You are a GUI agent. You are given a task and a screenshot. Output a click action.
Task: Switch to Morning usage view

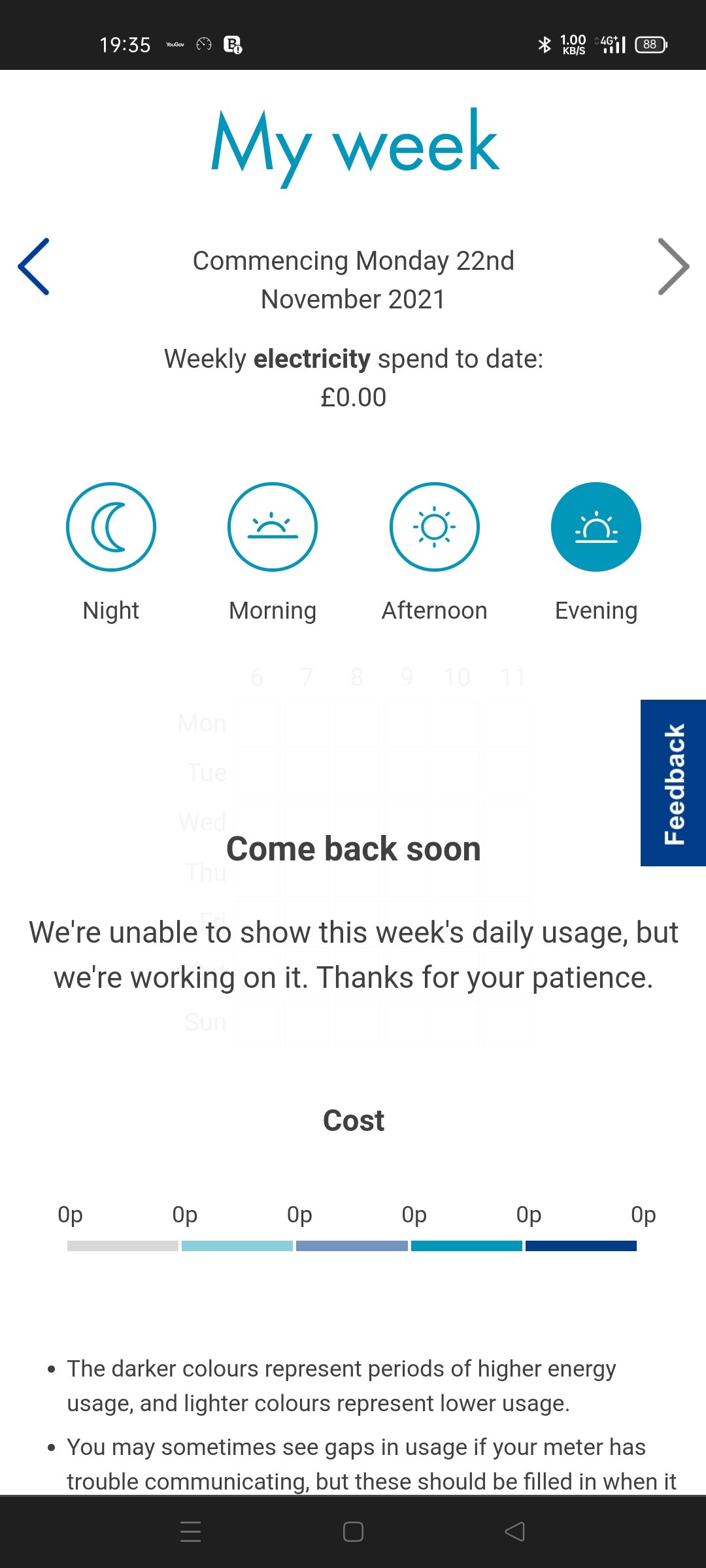click(x=273, y=527)
